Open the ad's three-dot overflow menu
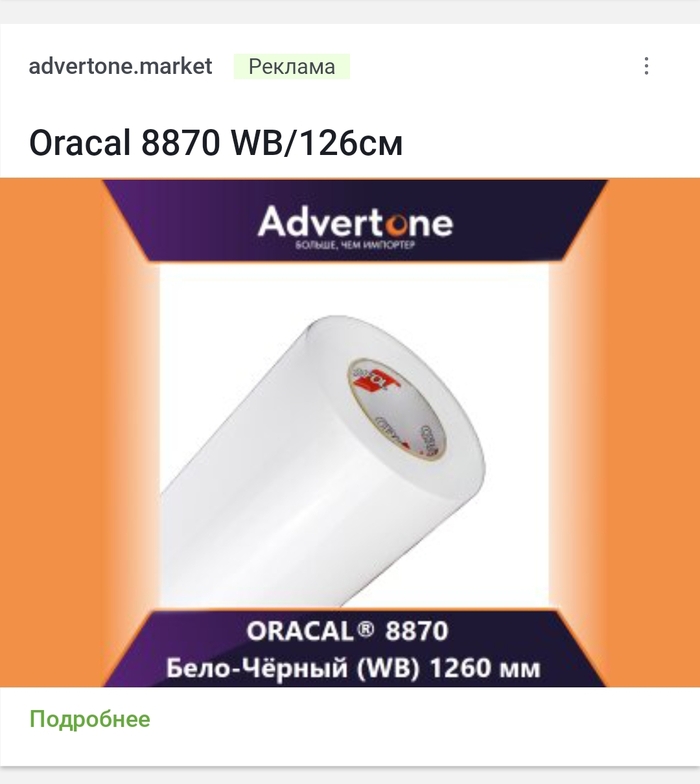Viewport: 700px width, 784px height. point(646,67)
